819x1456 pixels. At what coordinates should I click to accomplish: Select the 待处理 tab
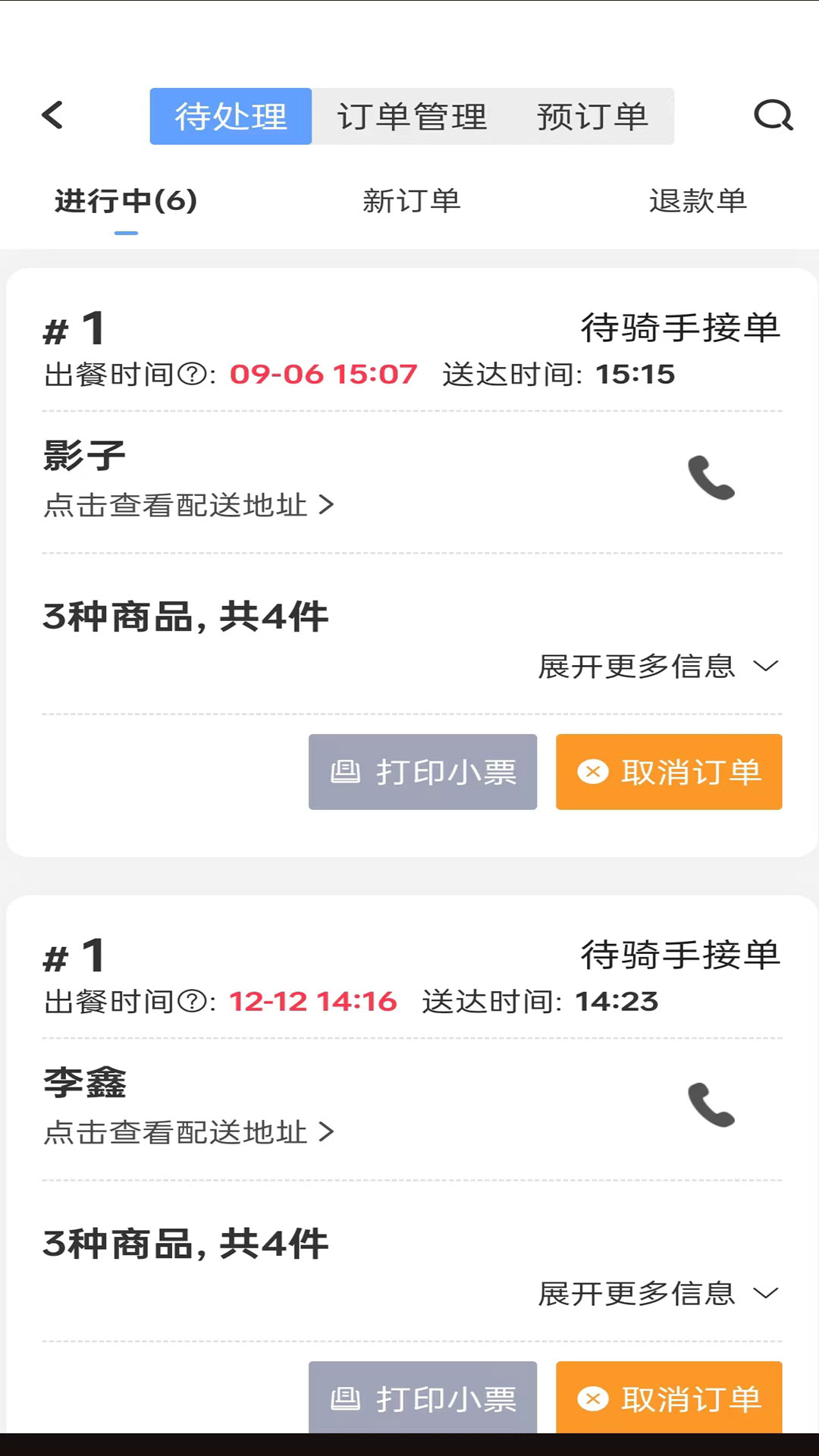[x=231, y=116]
